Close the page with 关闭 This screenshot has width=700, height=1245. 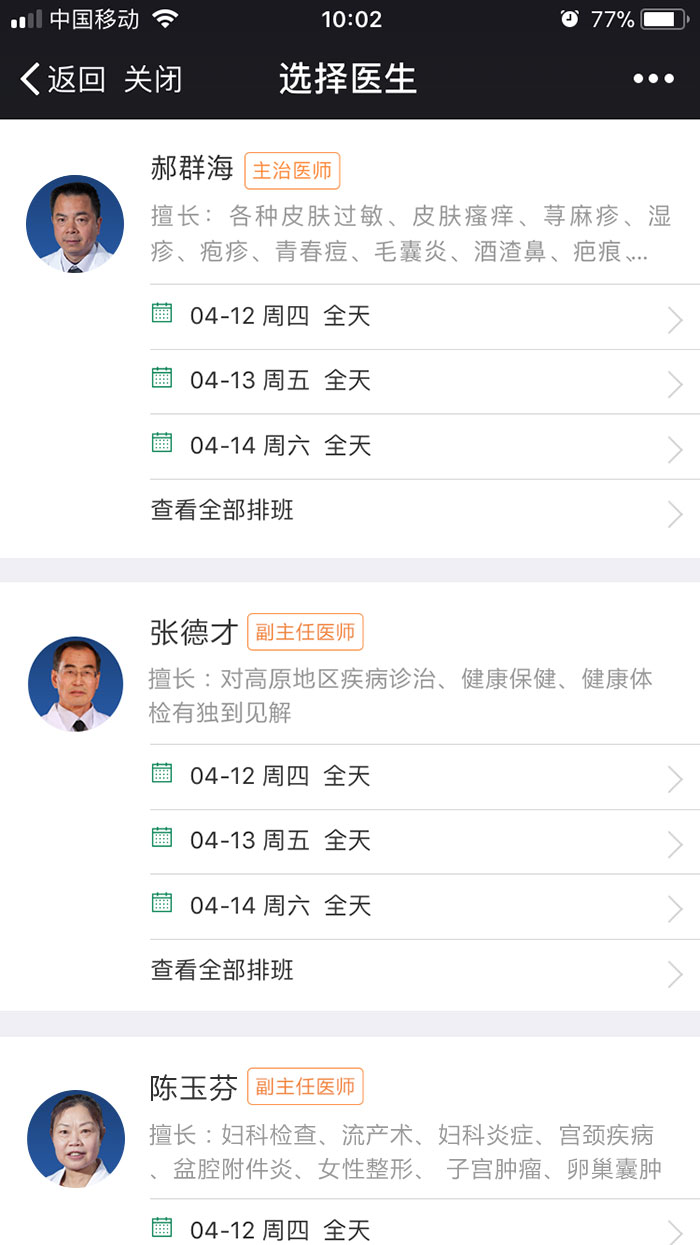coord(153,79)
